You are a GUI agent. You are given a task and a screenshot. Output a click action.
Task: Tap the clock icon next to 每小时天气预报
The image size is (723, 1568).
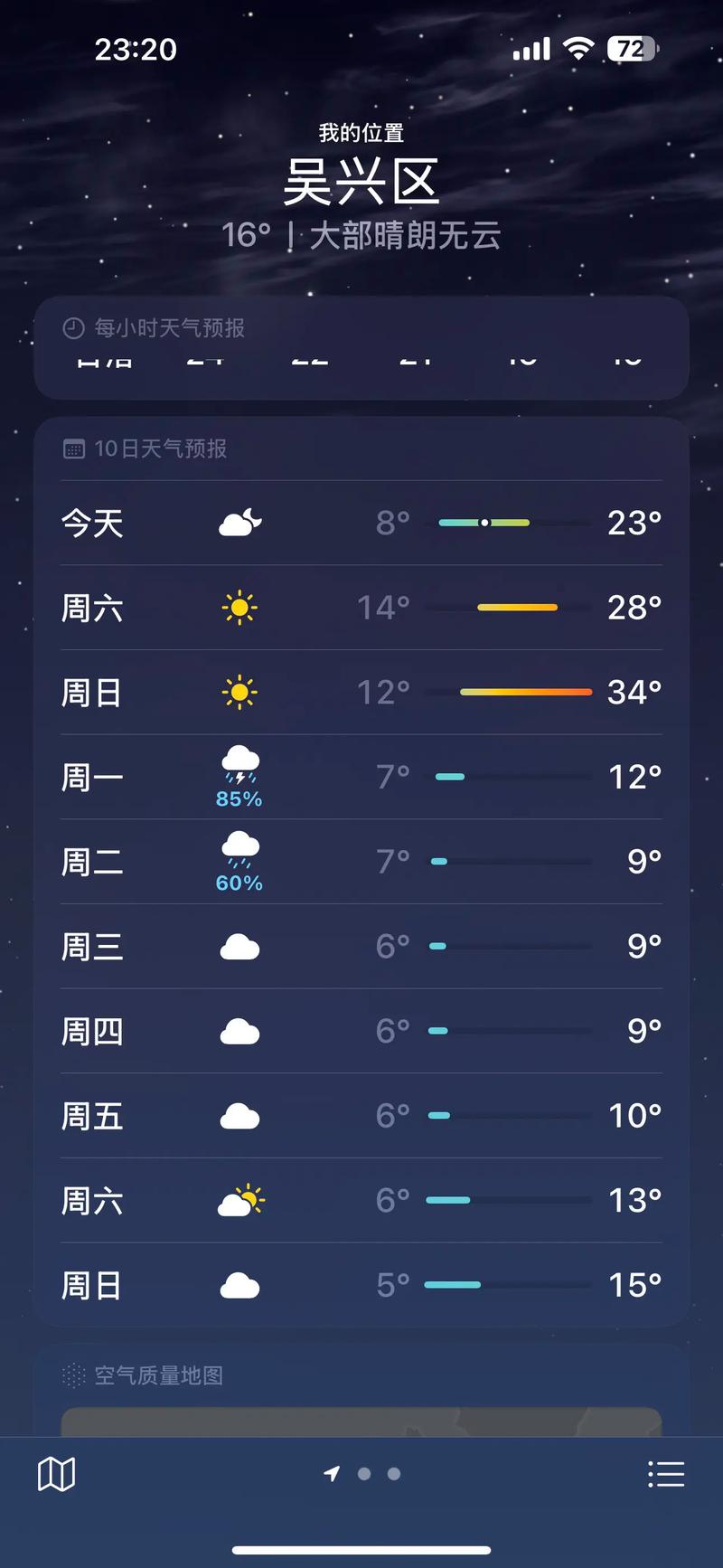click(x=70, y=329)
